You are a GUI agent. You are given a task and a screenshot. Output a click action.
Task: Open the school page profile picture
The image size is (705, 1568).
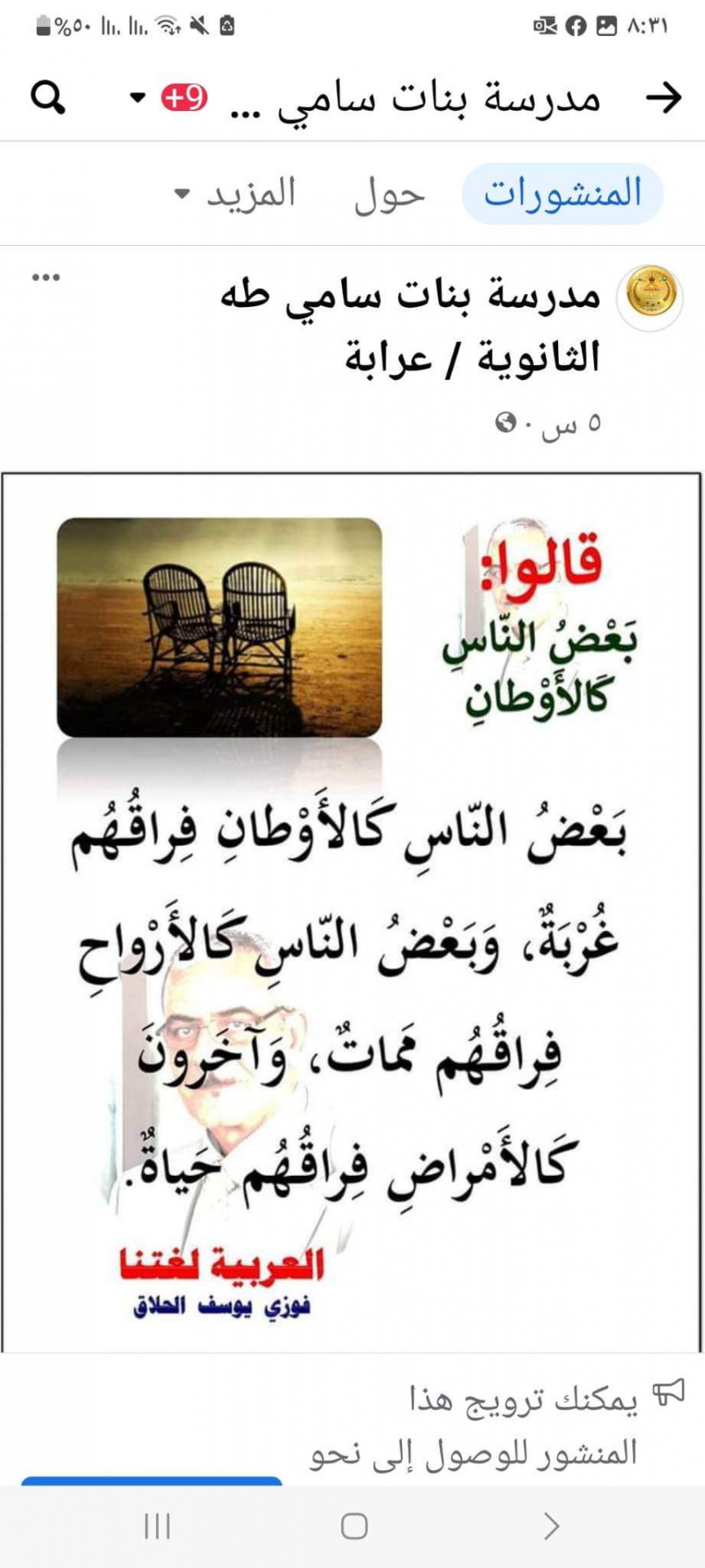click(653, 294)
